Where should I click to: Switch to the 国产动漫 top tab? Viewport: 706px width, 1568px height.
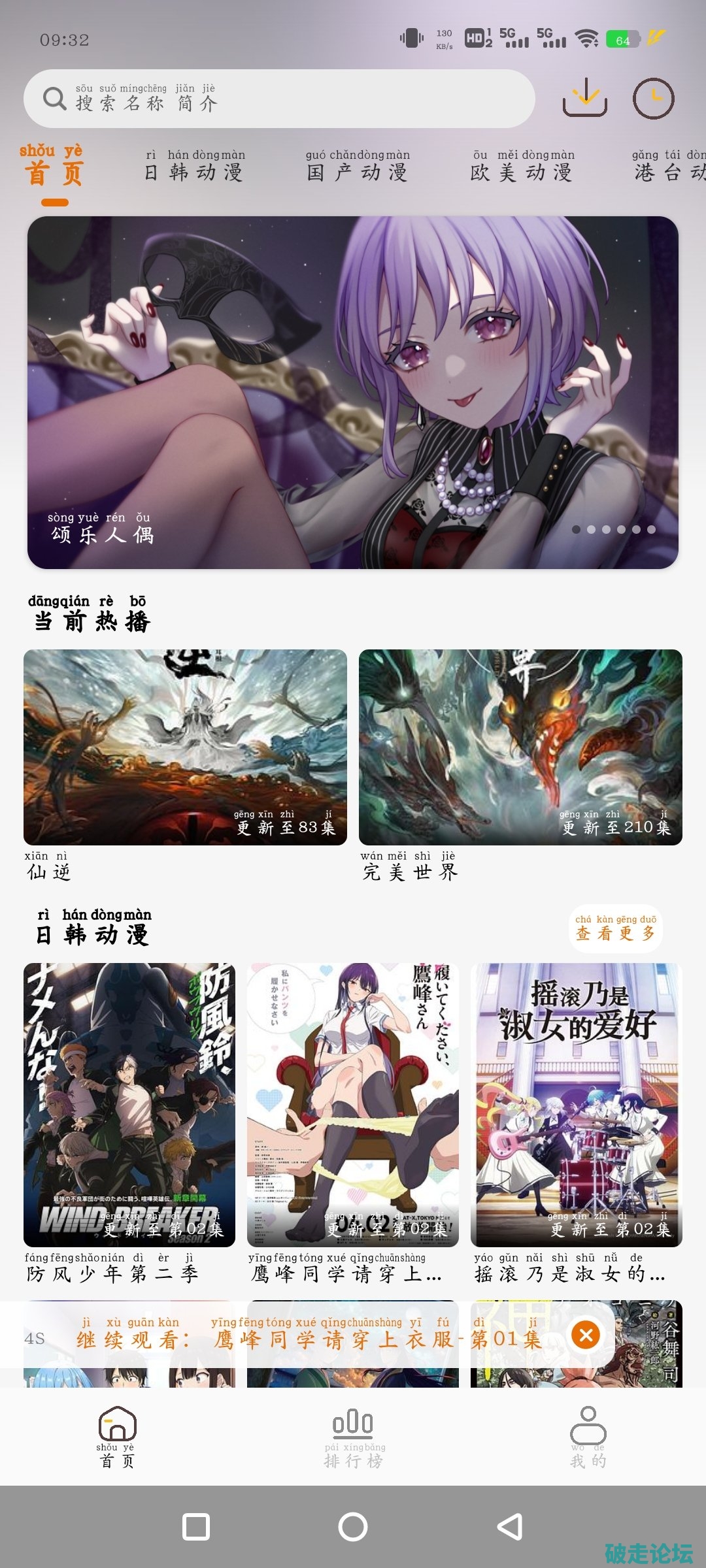tap(358, 167)
